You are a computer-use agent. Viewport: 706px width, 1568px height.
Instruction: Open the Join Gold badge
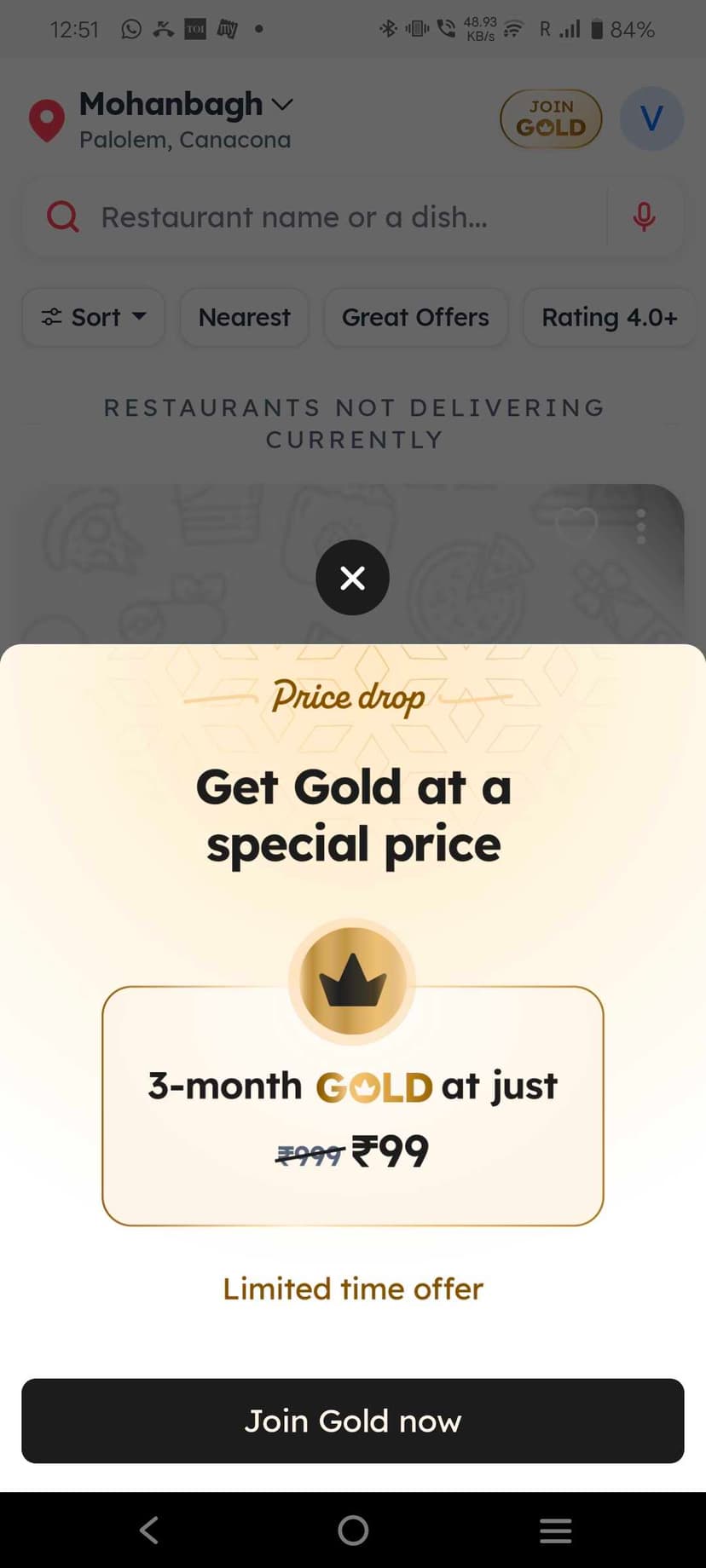[551, 118]
